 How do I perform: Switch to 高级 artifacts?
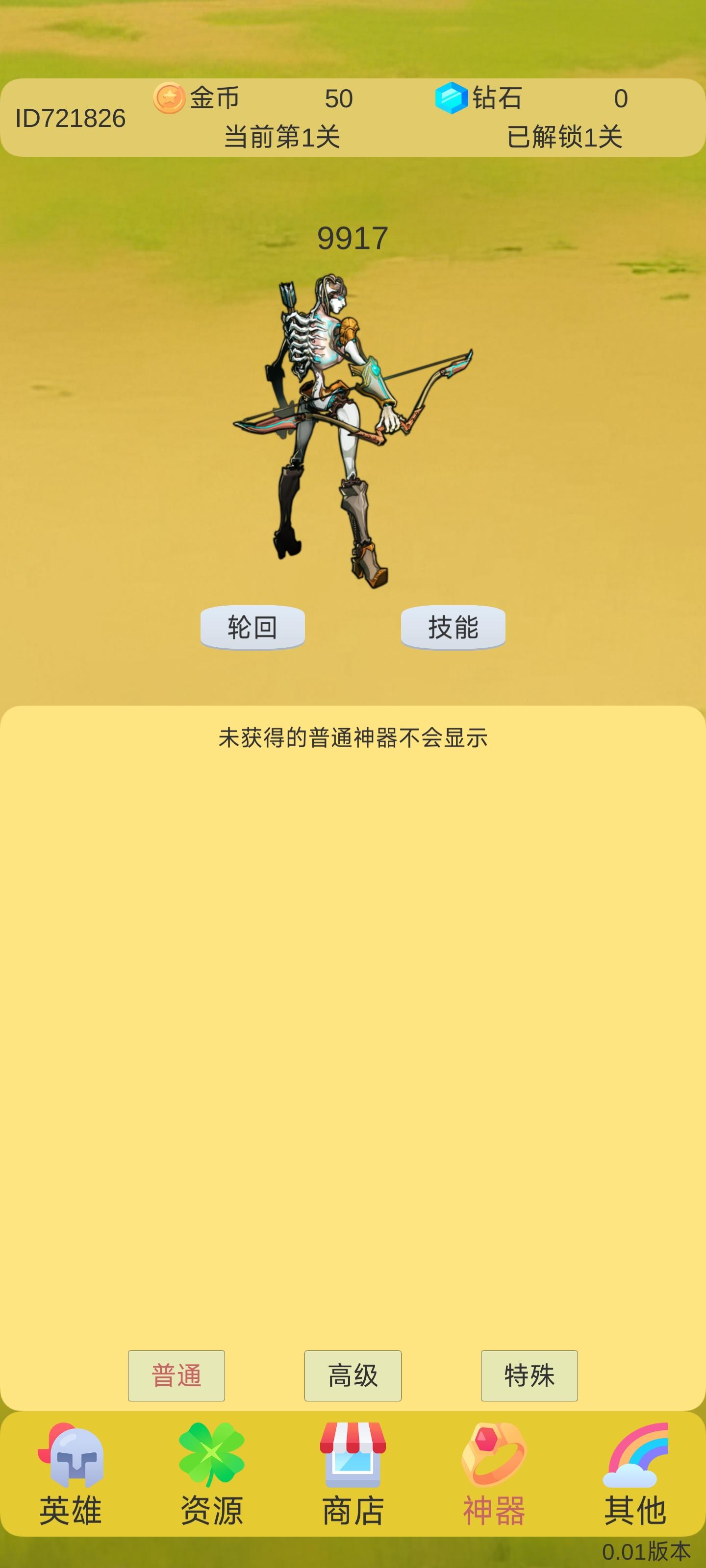353,1375
